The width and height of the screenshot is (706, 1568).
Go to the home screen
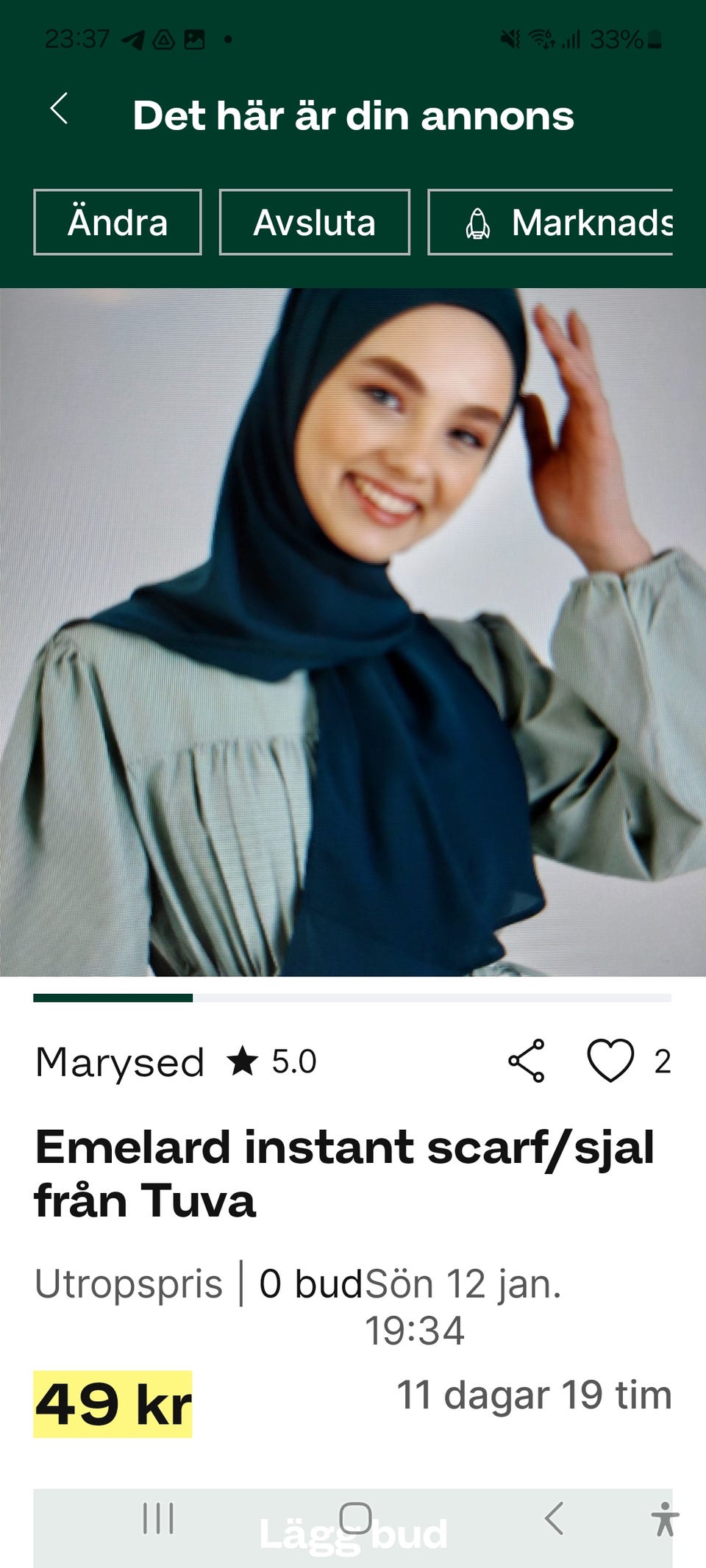[355, 1518]
